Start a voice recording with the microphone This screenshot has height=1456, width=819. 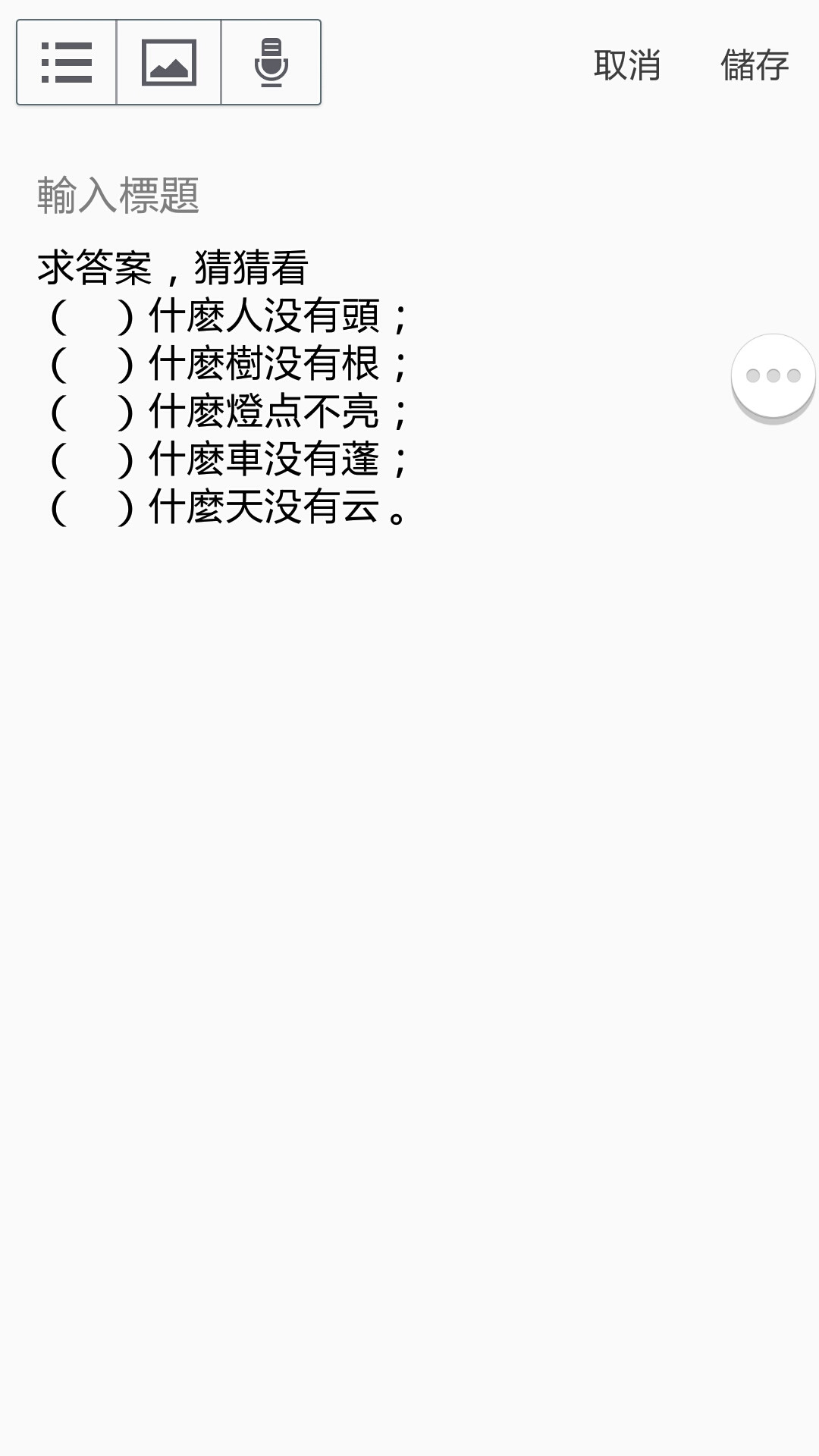coord(271,62)
